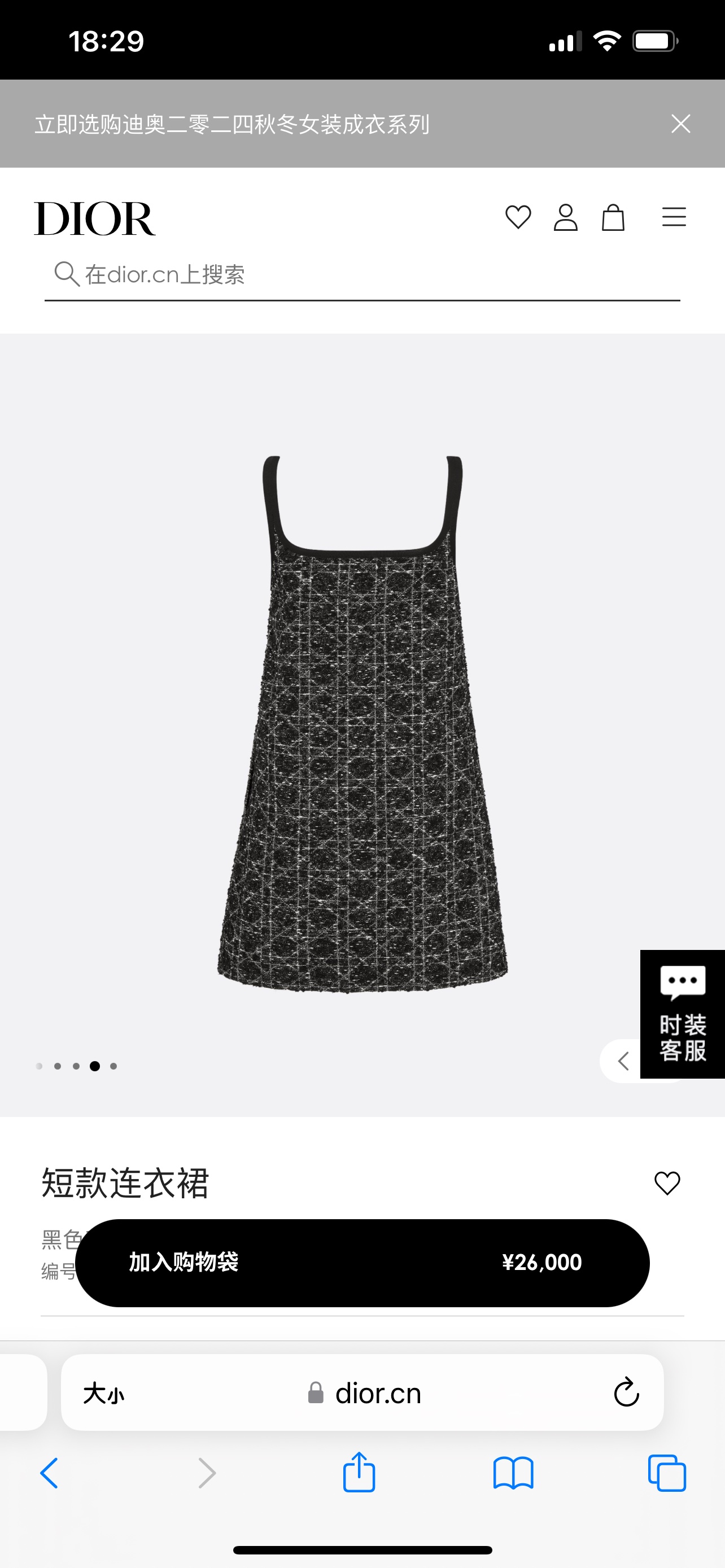Go back in Safari
The width and height of the screenshot is (725, 1568).
(x=49, y=1473)
